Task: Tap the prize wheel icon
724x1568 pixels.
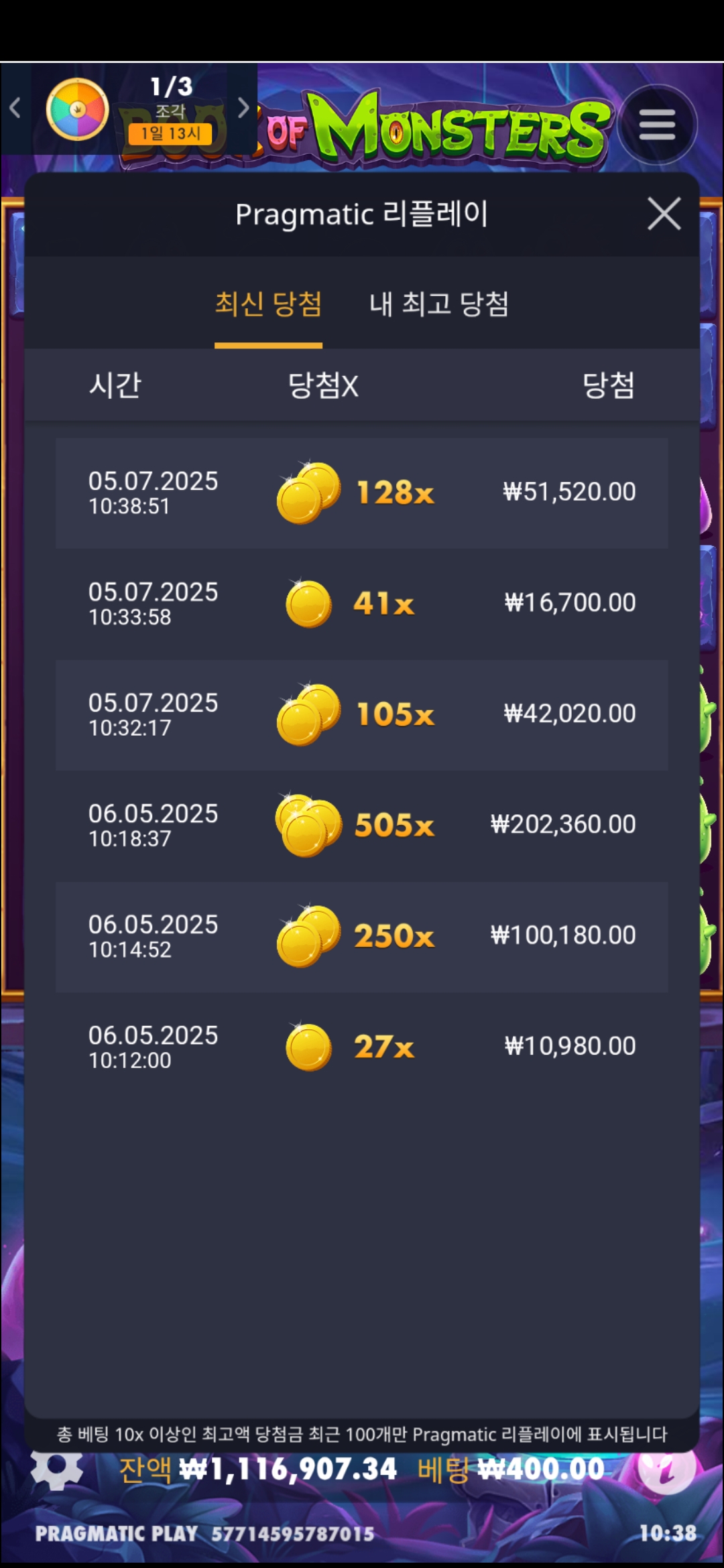Action: 78,109
